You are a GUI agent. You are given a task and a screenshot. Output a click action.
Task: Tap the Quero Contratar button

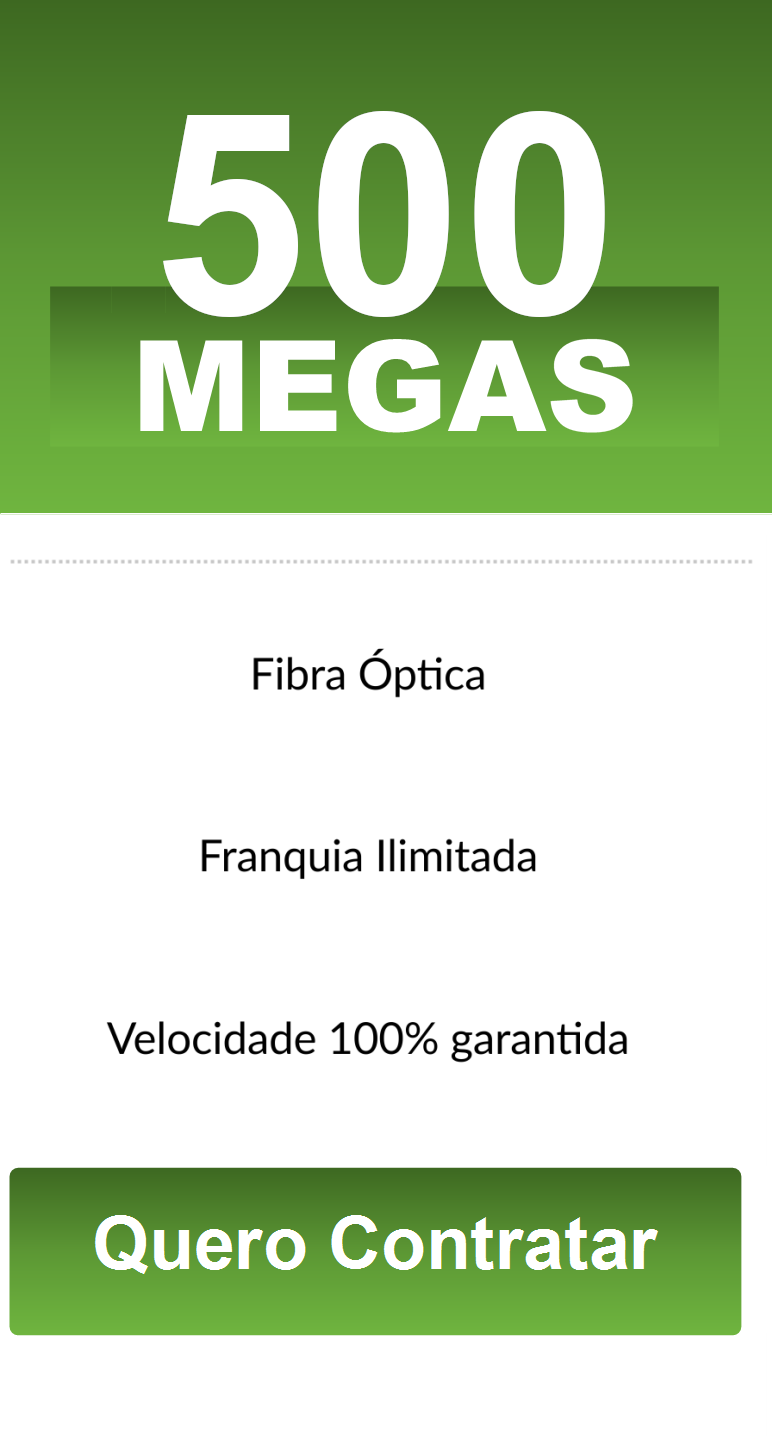(375, 1251)
